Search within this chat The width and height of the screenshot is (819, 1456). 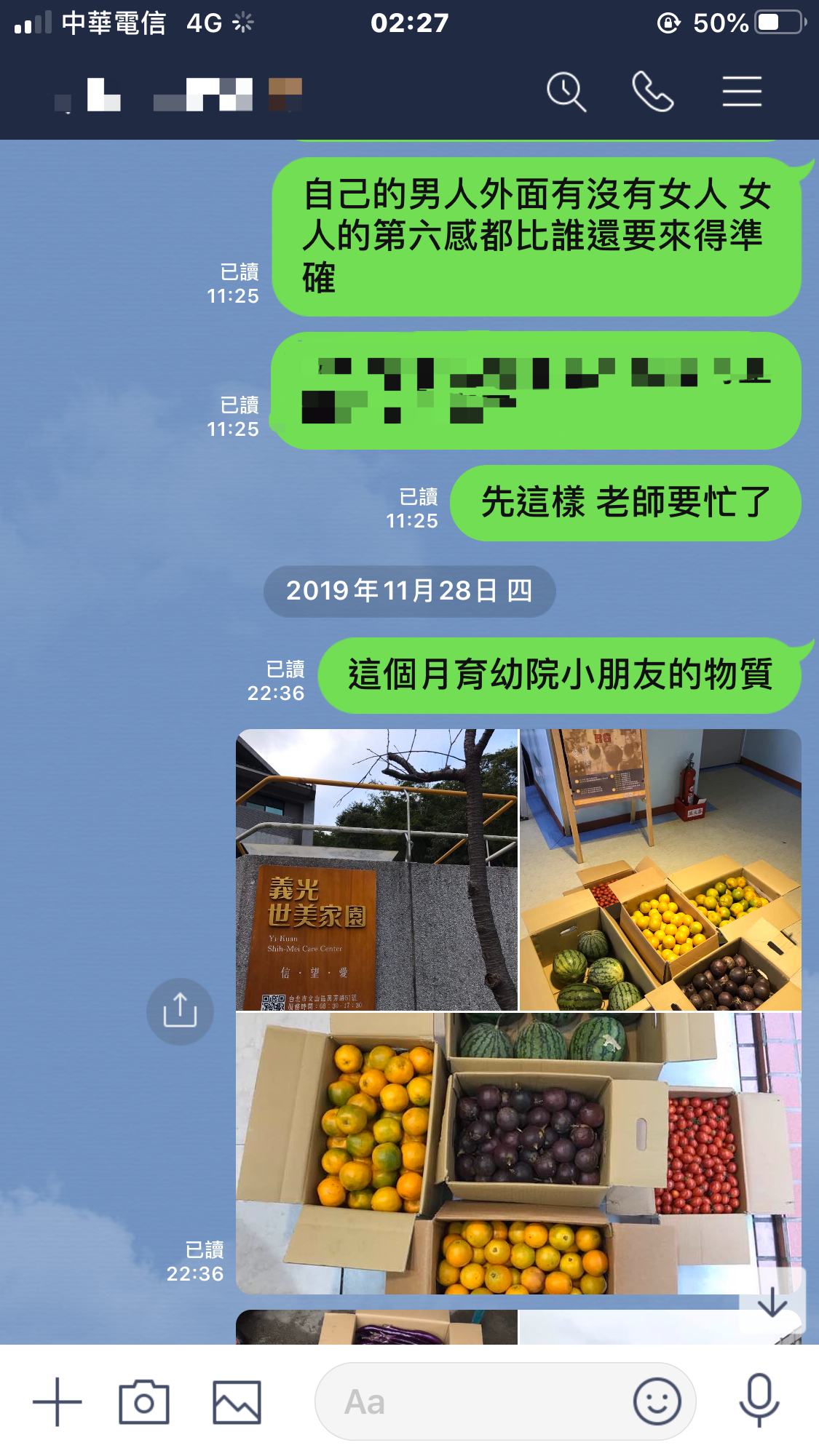(x=566, y=92)
